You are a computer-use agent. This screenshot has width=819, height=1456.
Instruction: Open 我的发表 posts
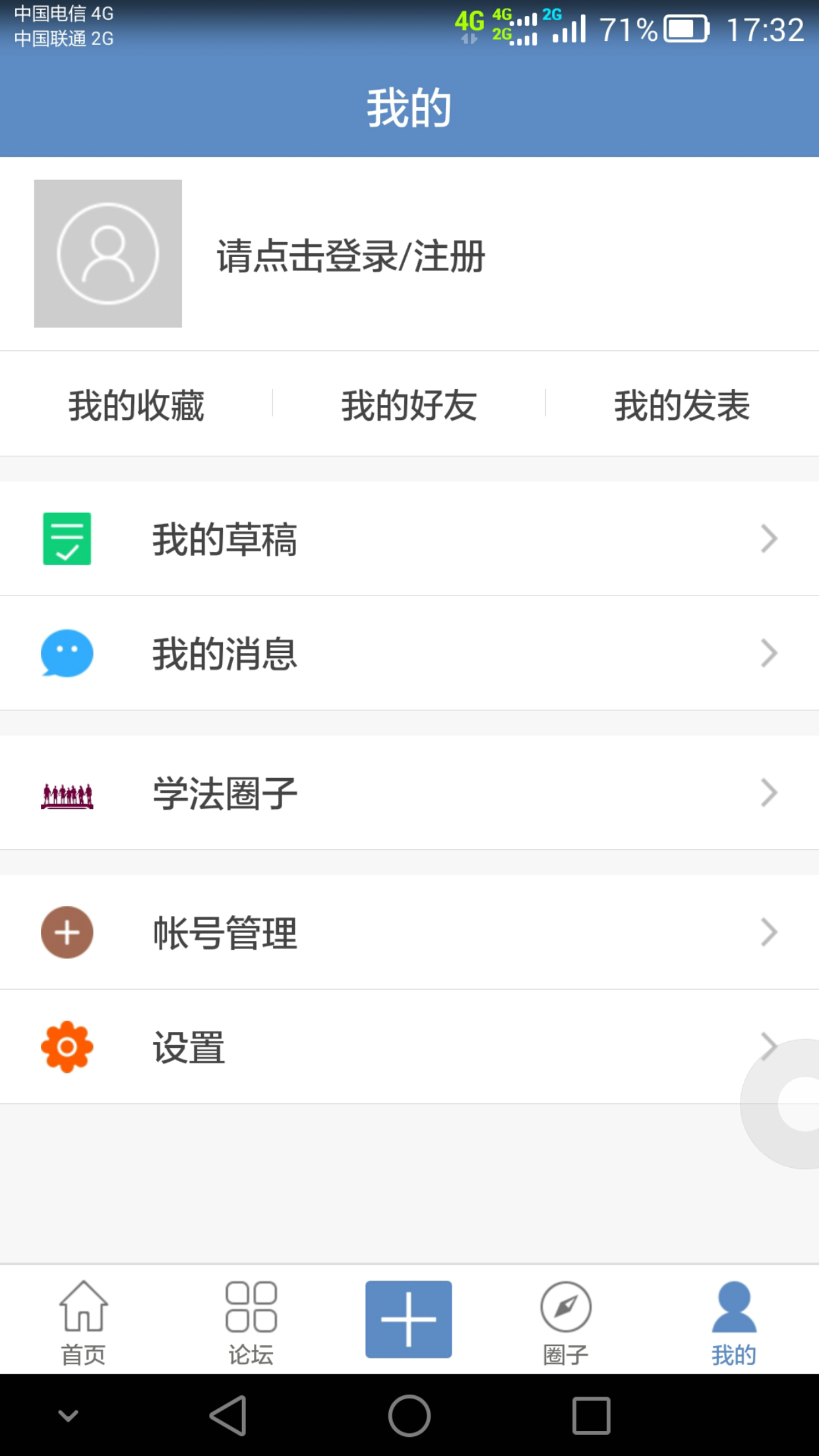682,405
